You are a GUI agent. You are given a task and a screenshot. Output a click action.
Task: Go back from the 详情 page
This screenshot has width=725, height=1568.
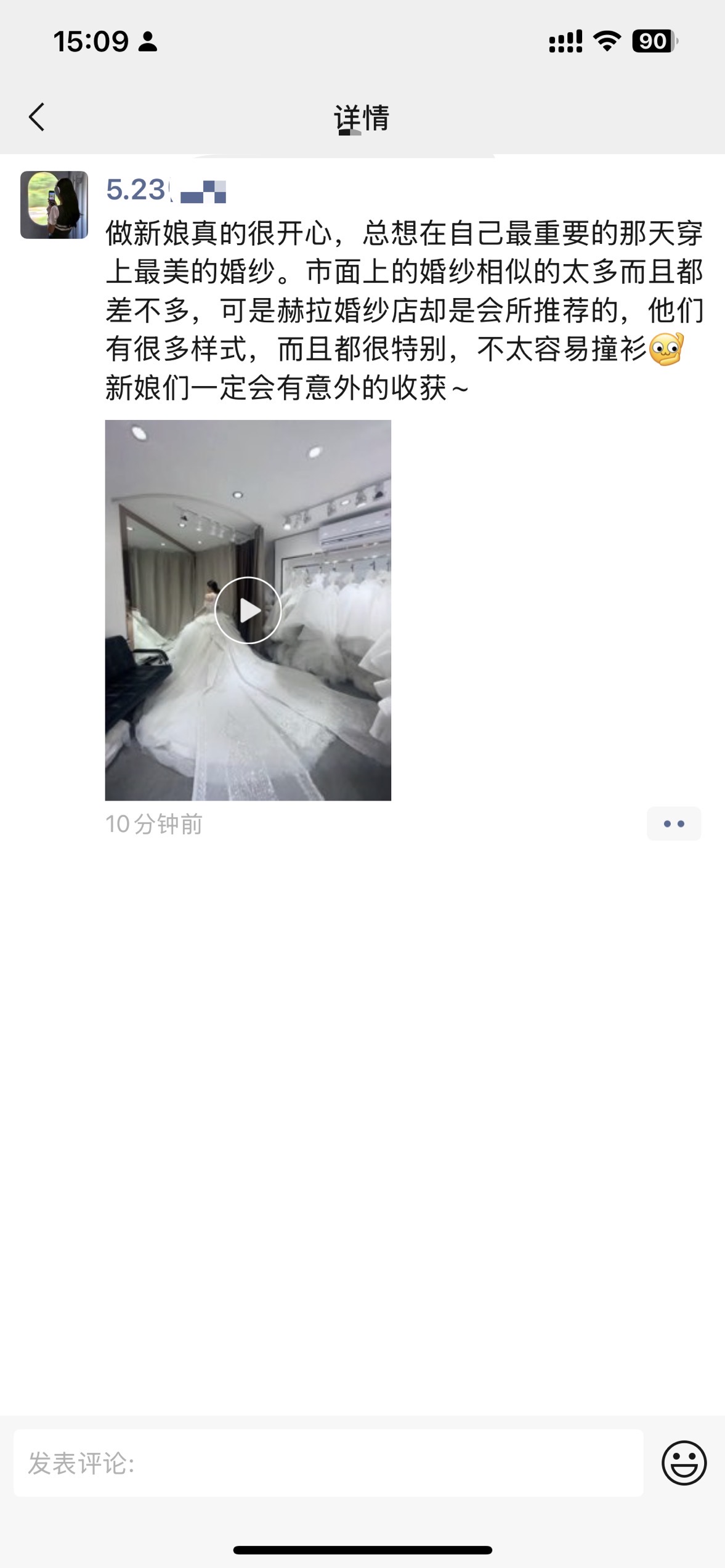coord(37,117)
